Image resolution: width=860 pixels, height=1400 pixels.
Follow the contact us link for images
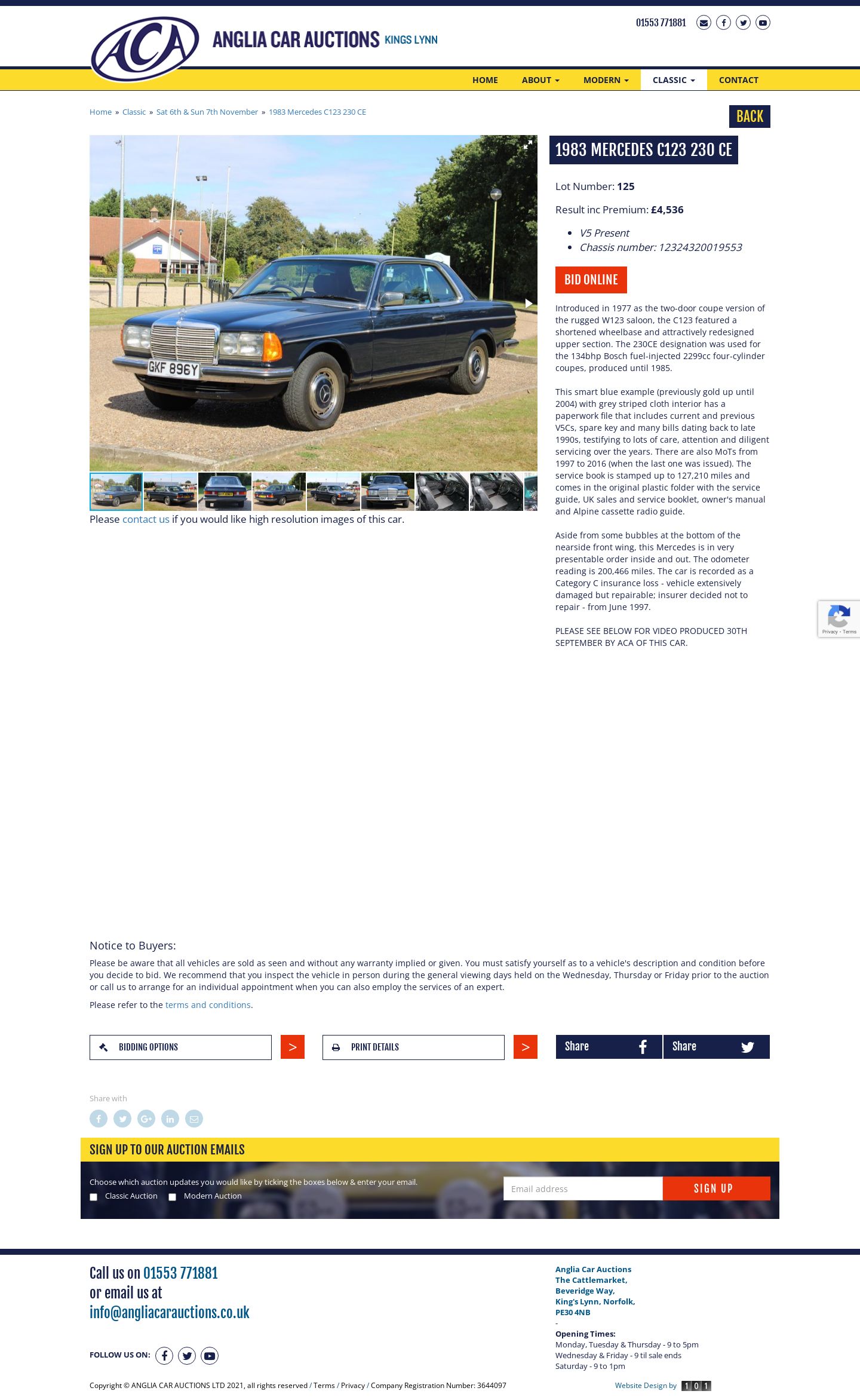click(x=146, y=519)
